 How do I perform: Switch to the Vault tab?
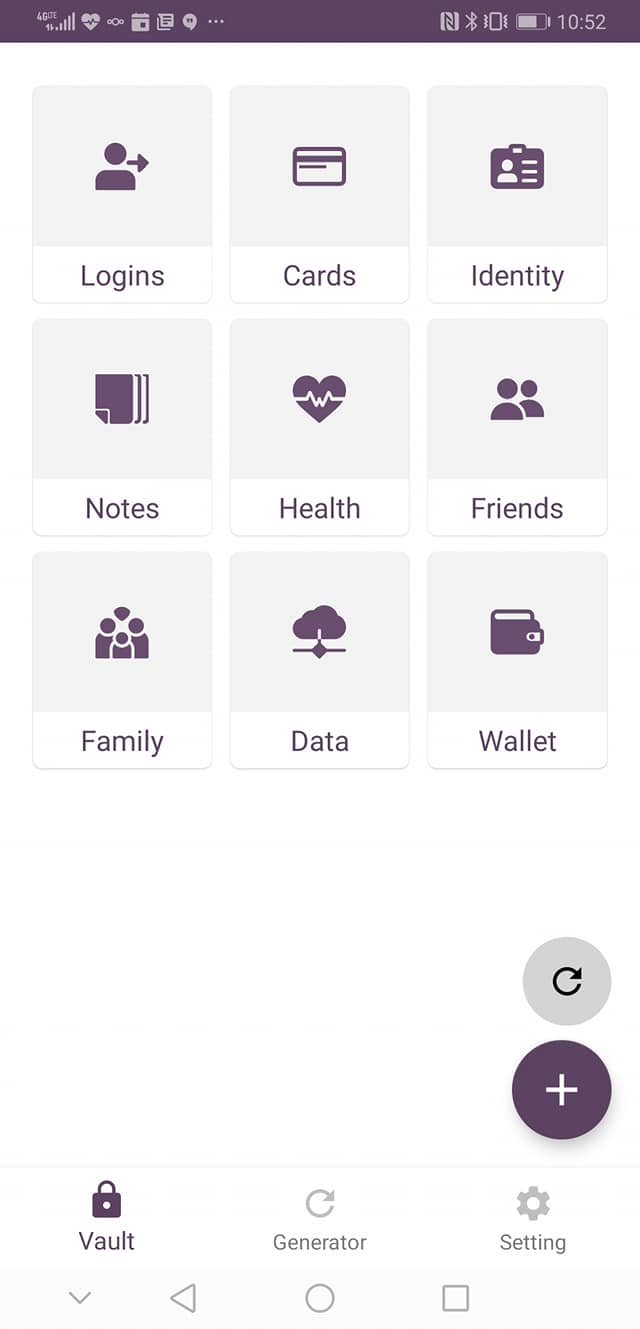tap(107, 1217)
